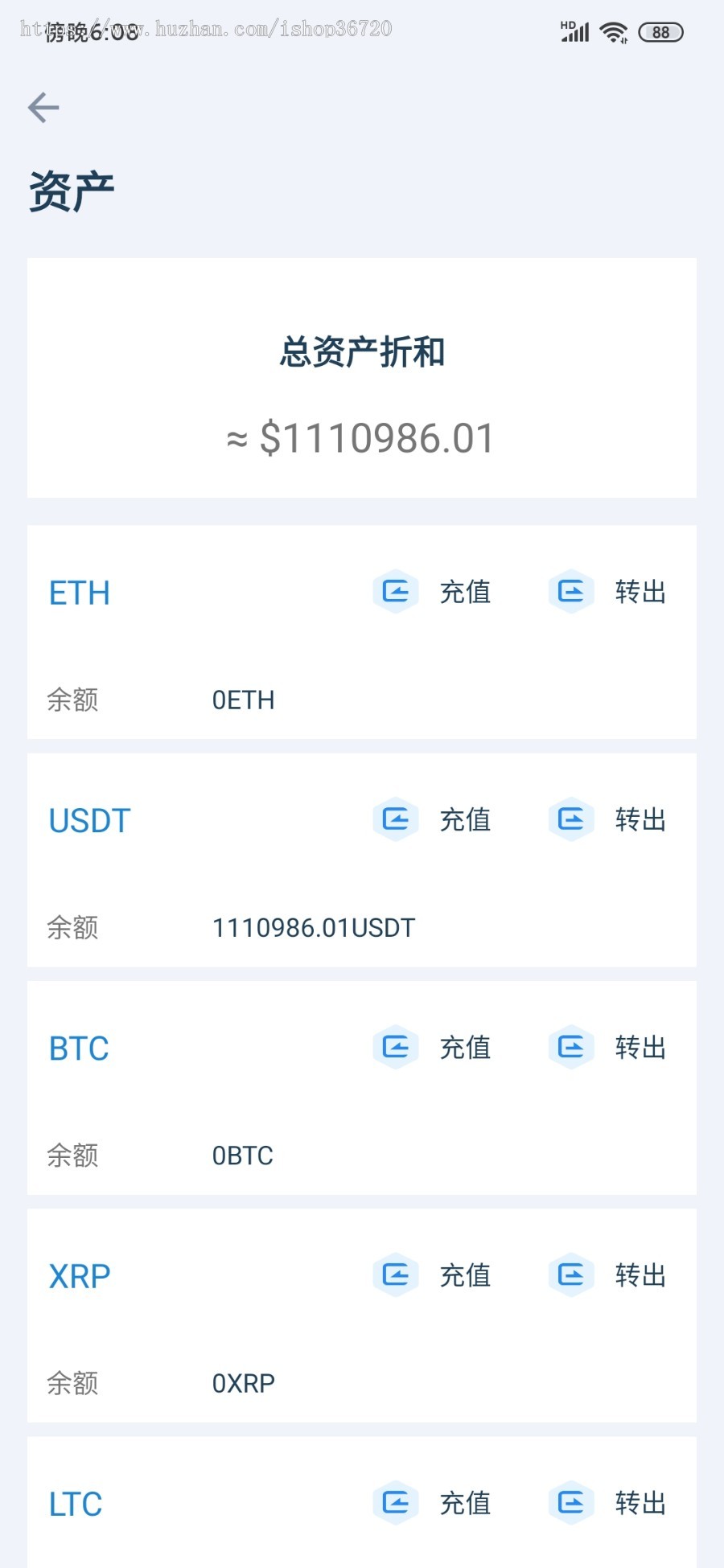This screenshot has height=1568, width=724.
Task: Deposit USDT via its 充值 button
Action: tap(433, 819)
